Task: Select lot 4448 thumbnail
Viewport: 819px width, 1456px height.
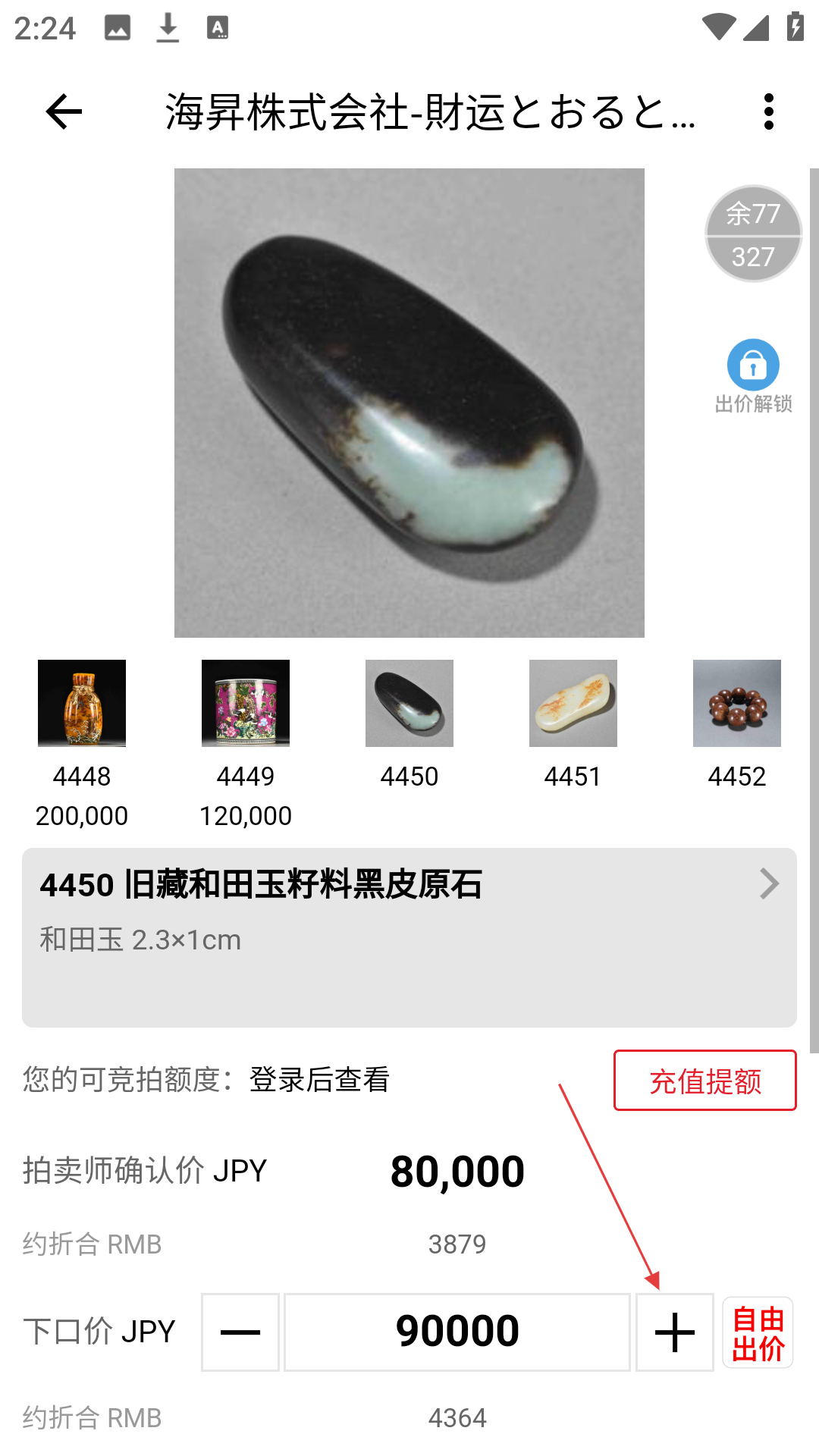Action: (82, 703)
